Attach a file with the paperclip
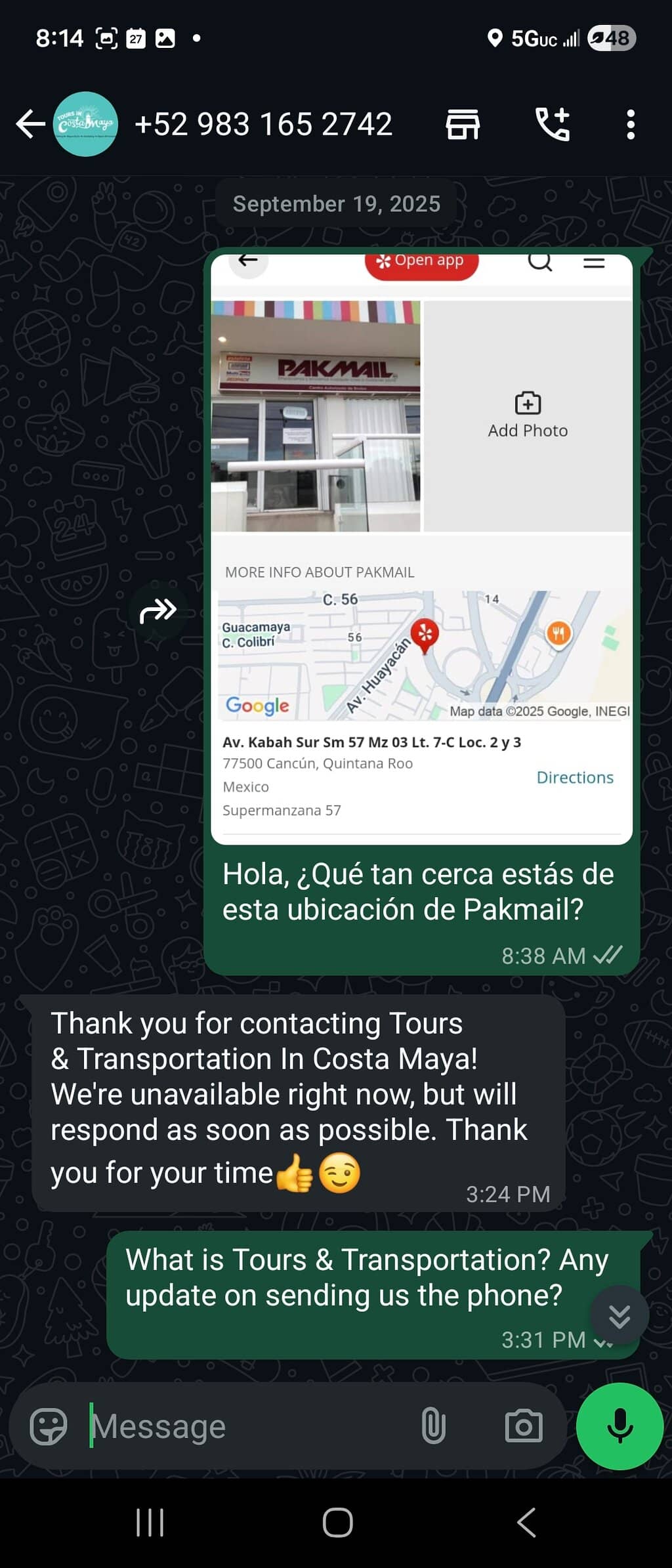The height and width of the screenshot is (1568, 672). pos(433,1426)
